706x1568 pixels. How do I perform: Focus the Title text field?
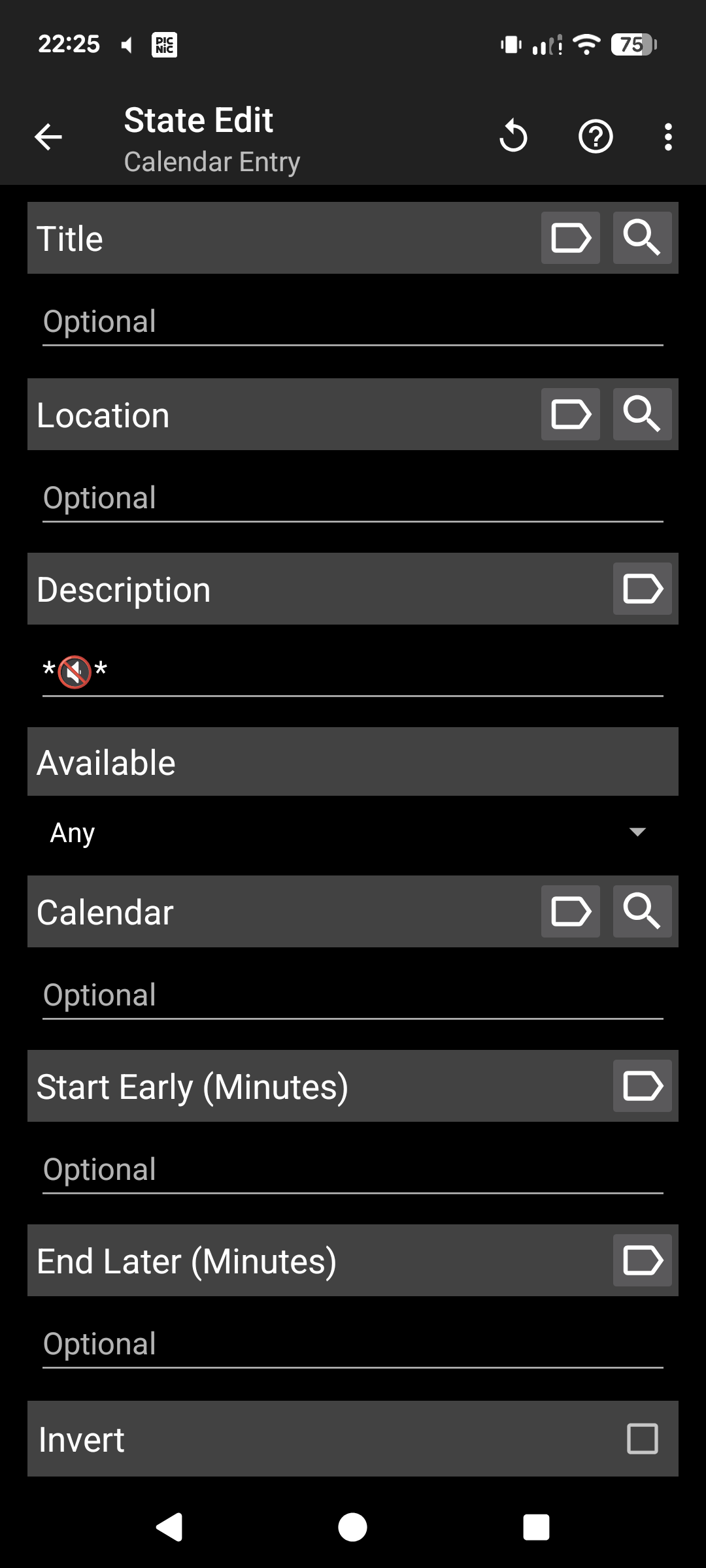[353, 322]
